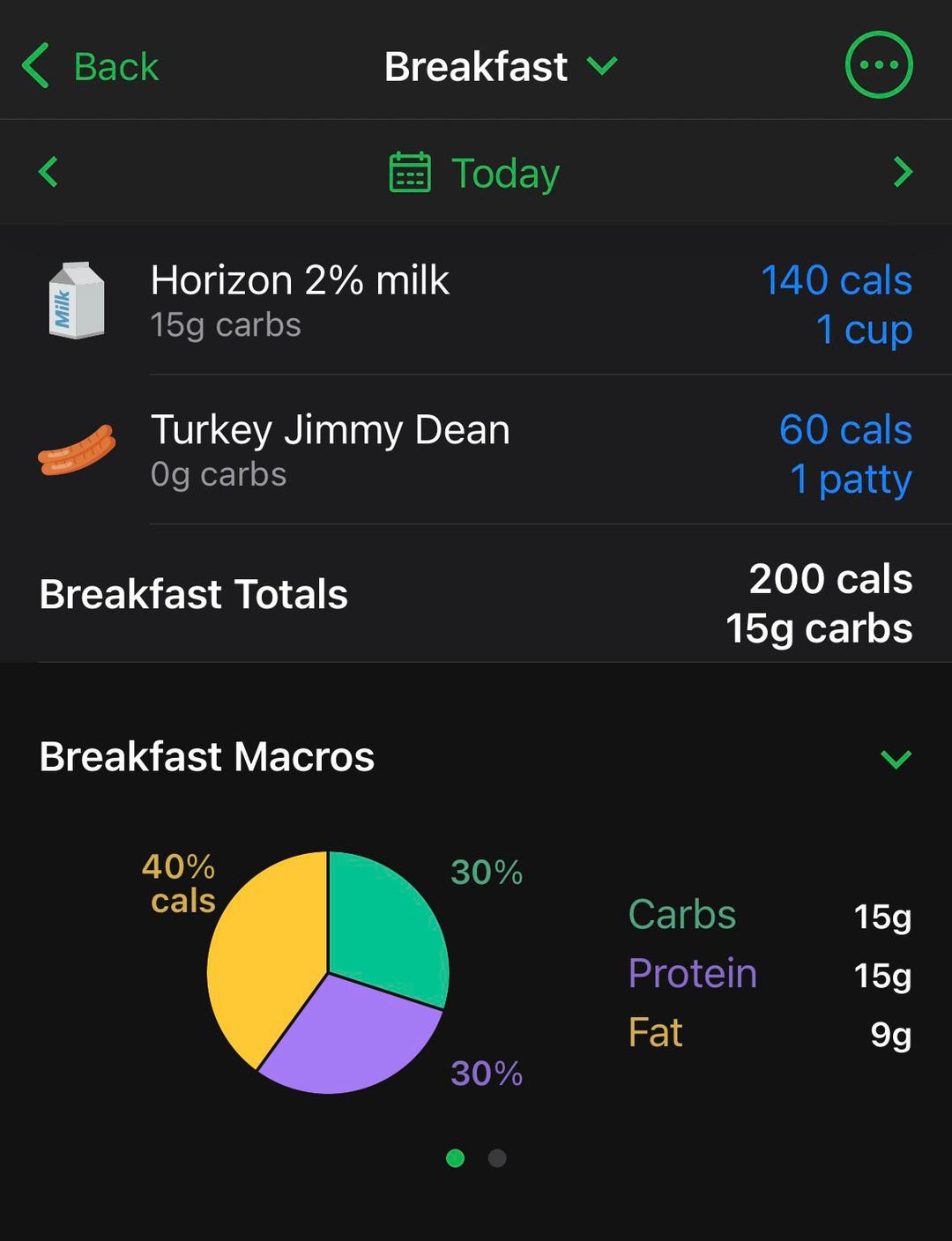The image size is (952, 1241).
Task: Open the more options menu
Action: pos(878,65)
